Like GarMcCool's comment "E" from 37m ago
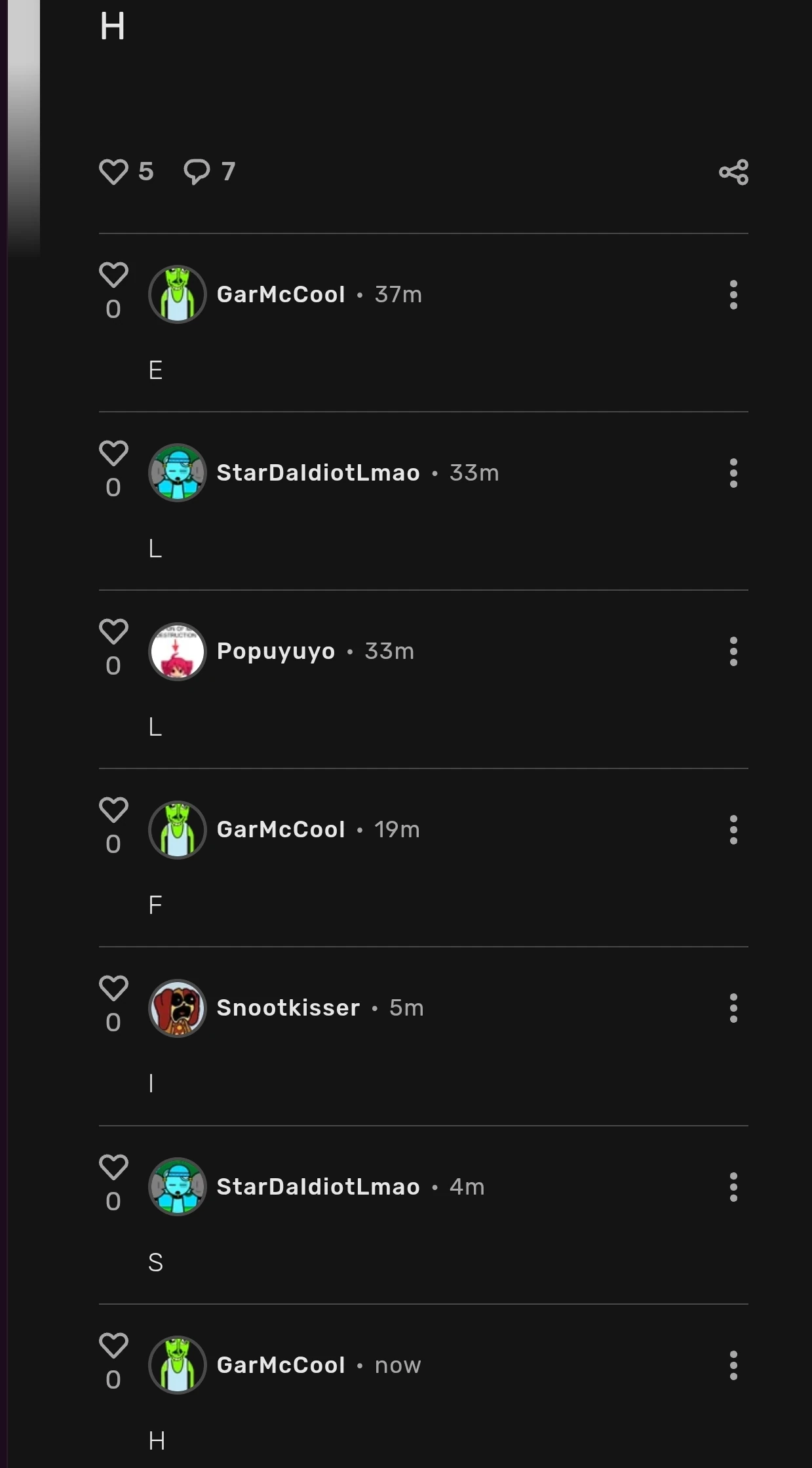The image size is (812, 1468). click(x=113, y=275)
